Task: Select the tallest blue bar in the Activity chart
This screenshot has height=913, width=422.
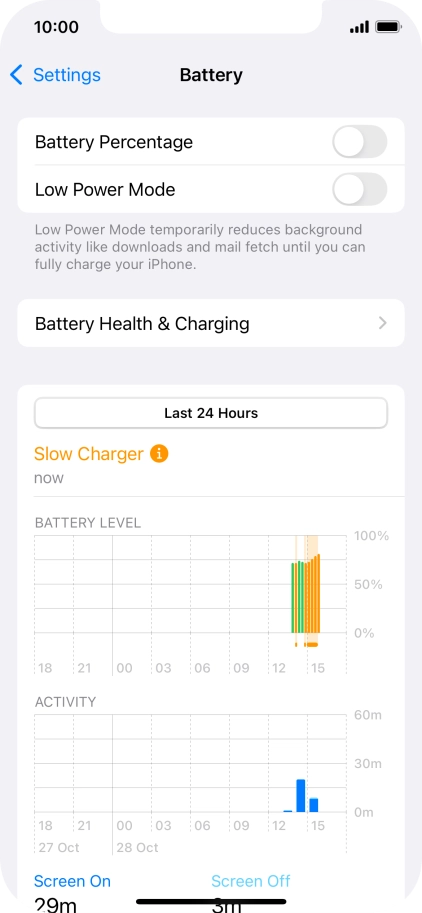Action: pyautogui.click(x=301, y=795)
